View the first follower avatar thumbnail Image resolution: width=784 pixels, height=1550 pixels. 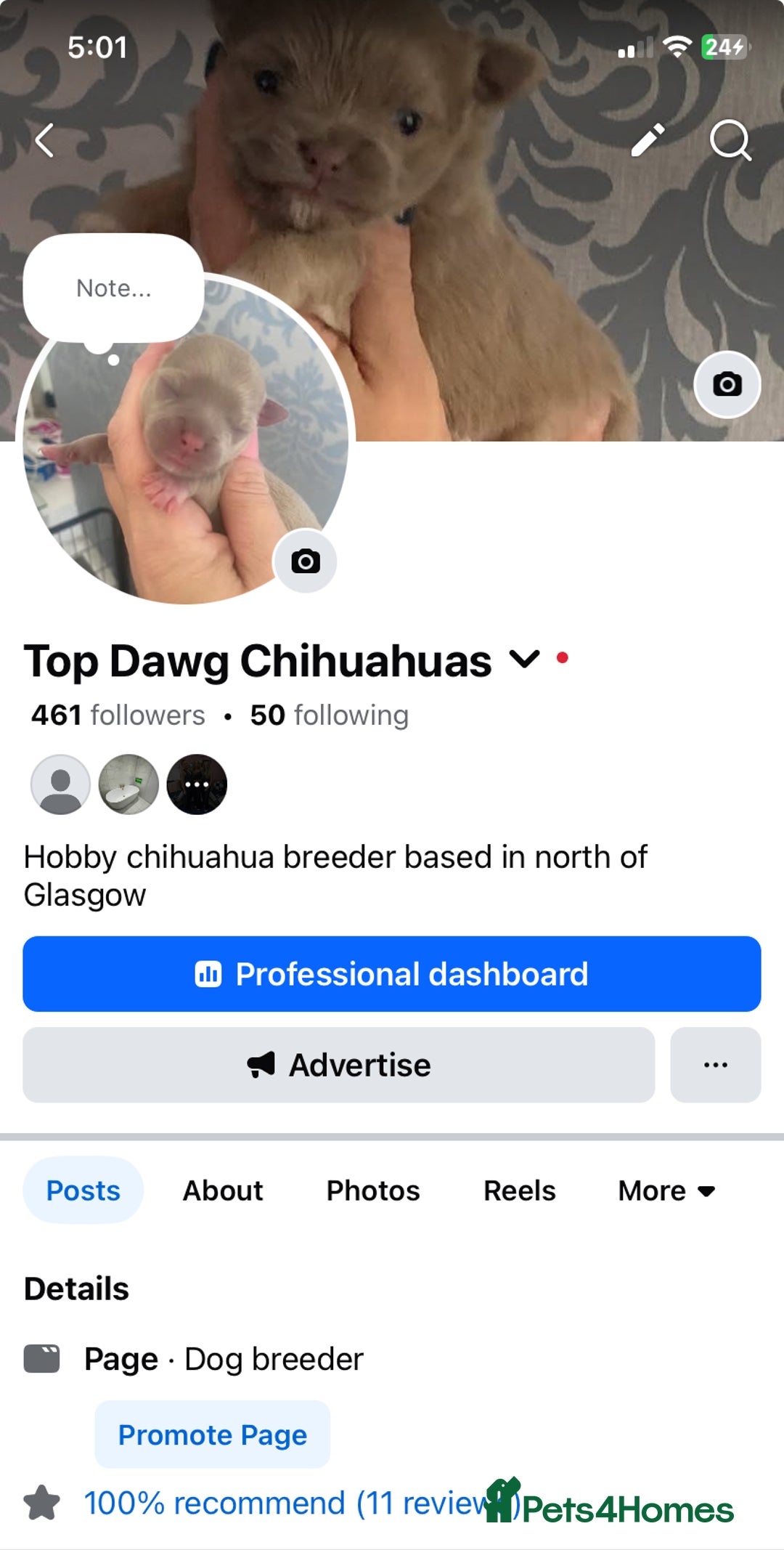pos(60,783)
